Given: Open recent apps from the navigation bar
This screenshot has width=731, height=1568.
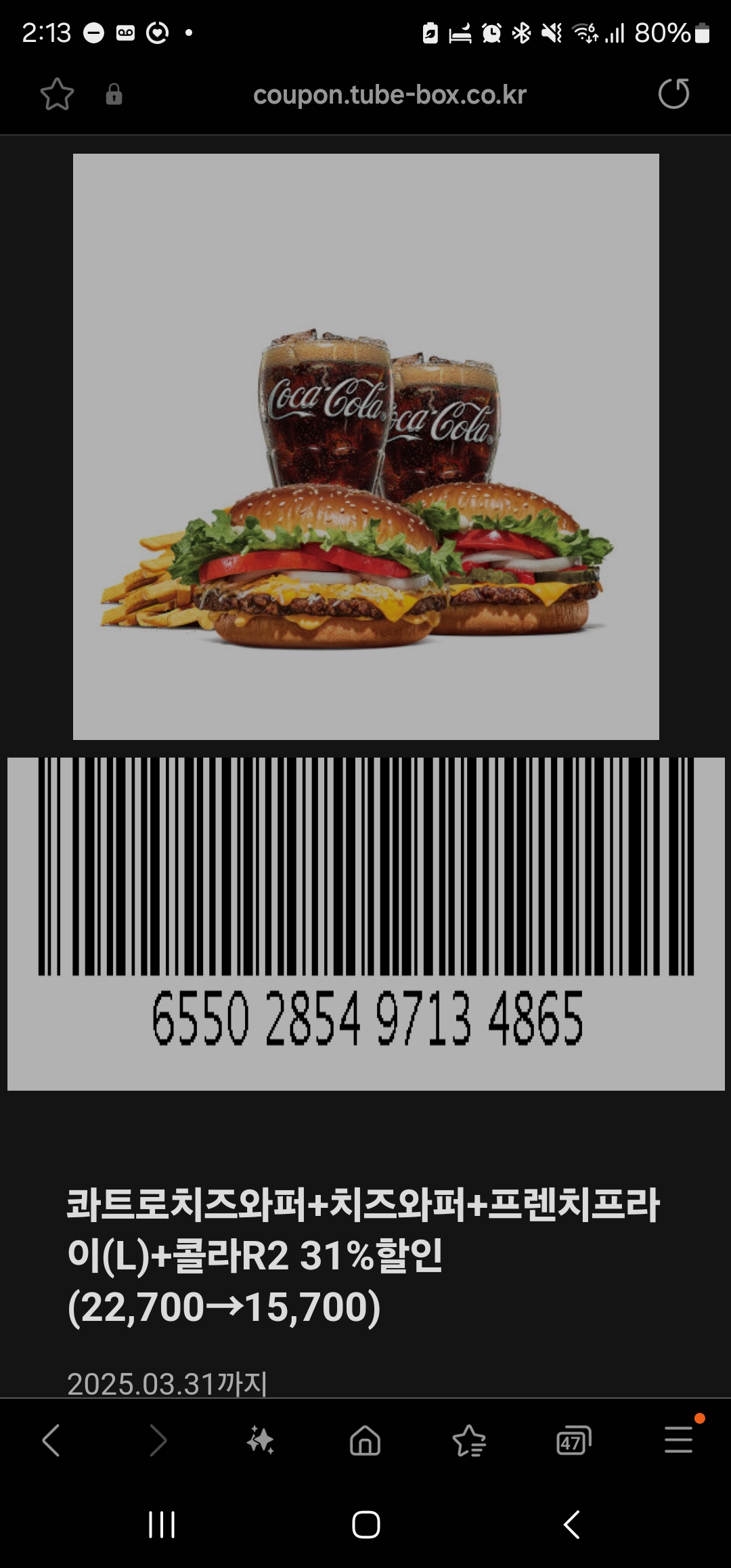Looking at the screenshot, I should point(162,1525).
